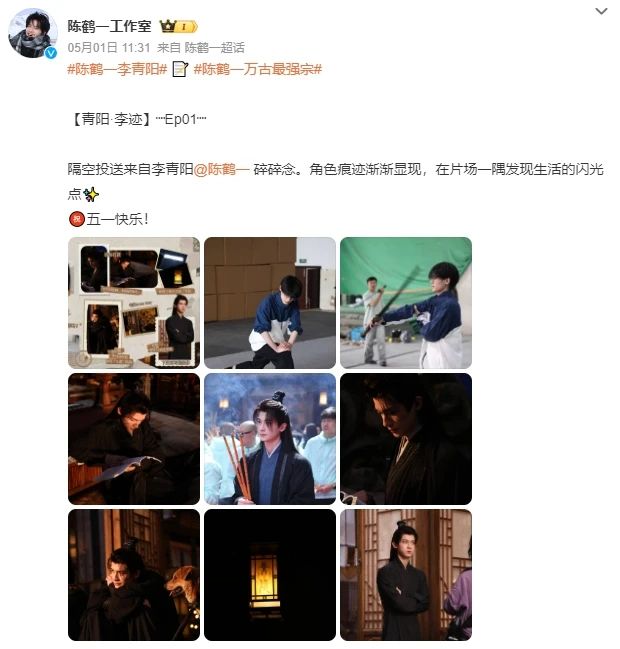This screenshot has width=620, height=649.
Task: View the glowing lantern photo
Action: click(269, 574)
